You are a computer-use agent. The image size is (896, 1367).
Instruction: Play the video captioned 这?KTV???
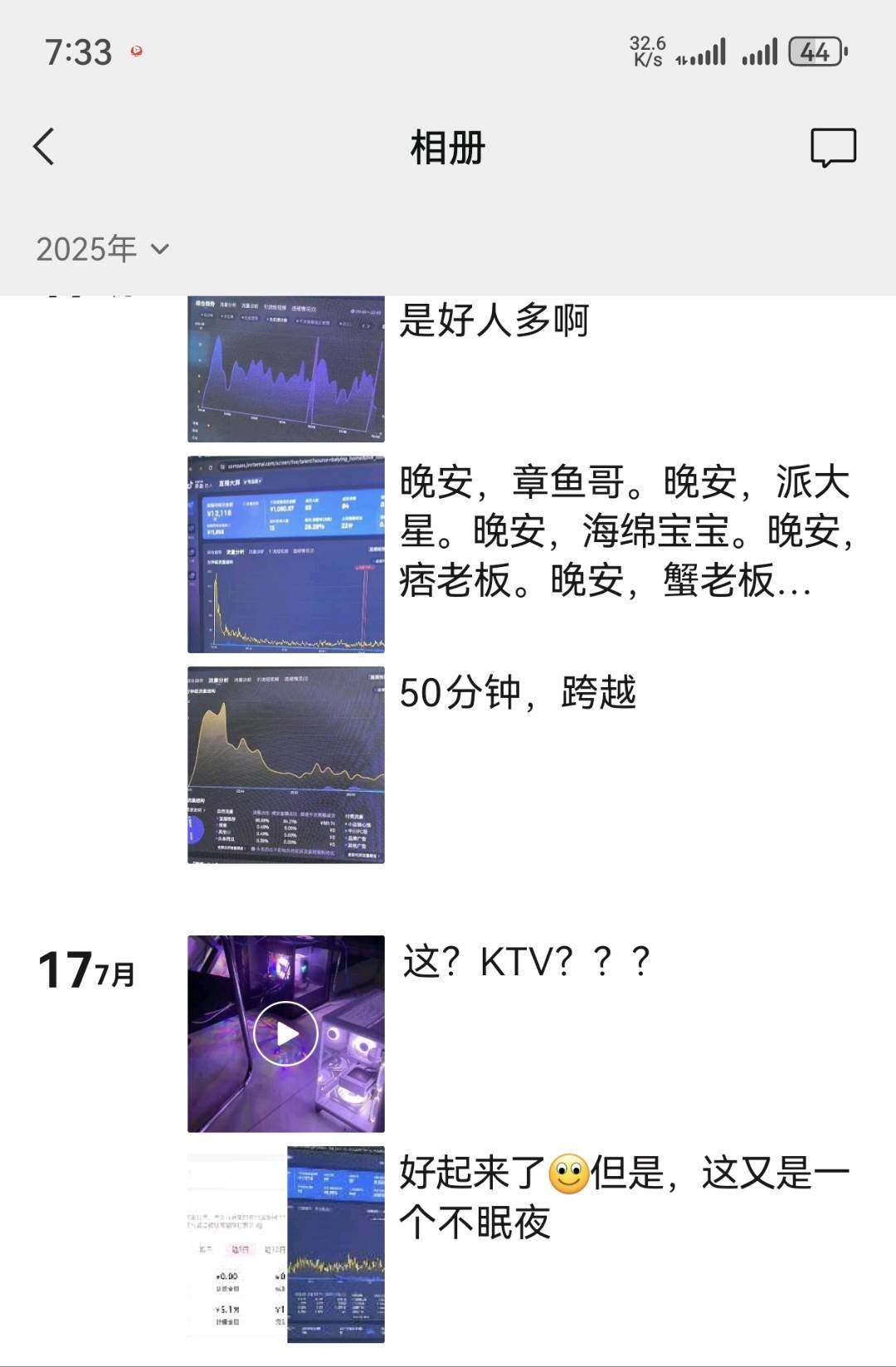[x=285, y=1033]
